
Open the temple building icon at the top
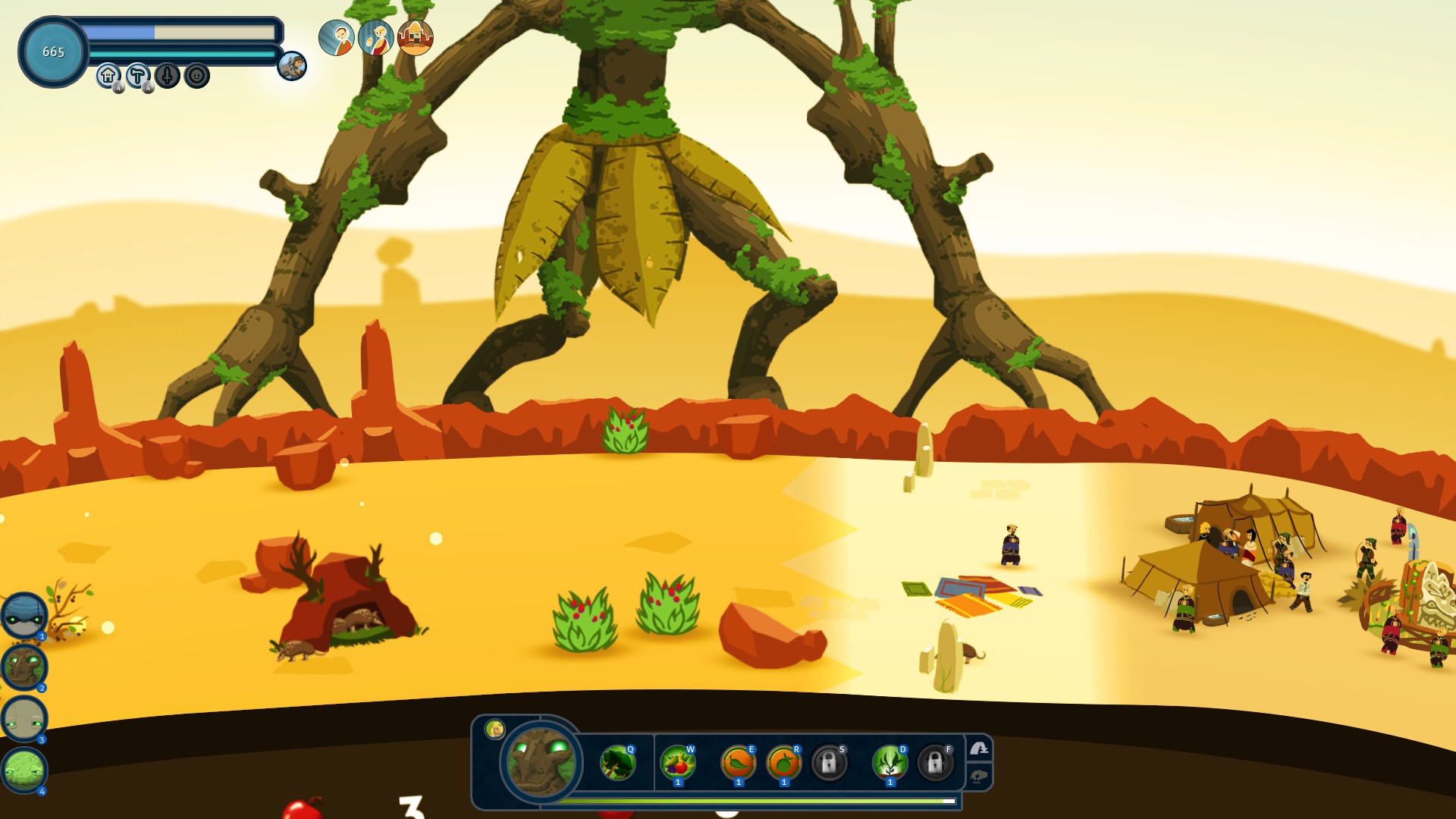(415, 37)
